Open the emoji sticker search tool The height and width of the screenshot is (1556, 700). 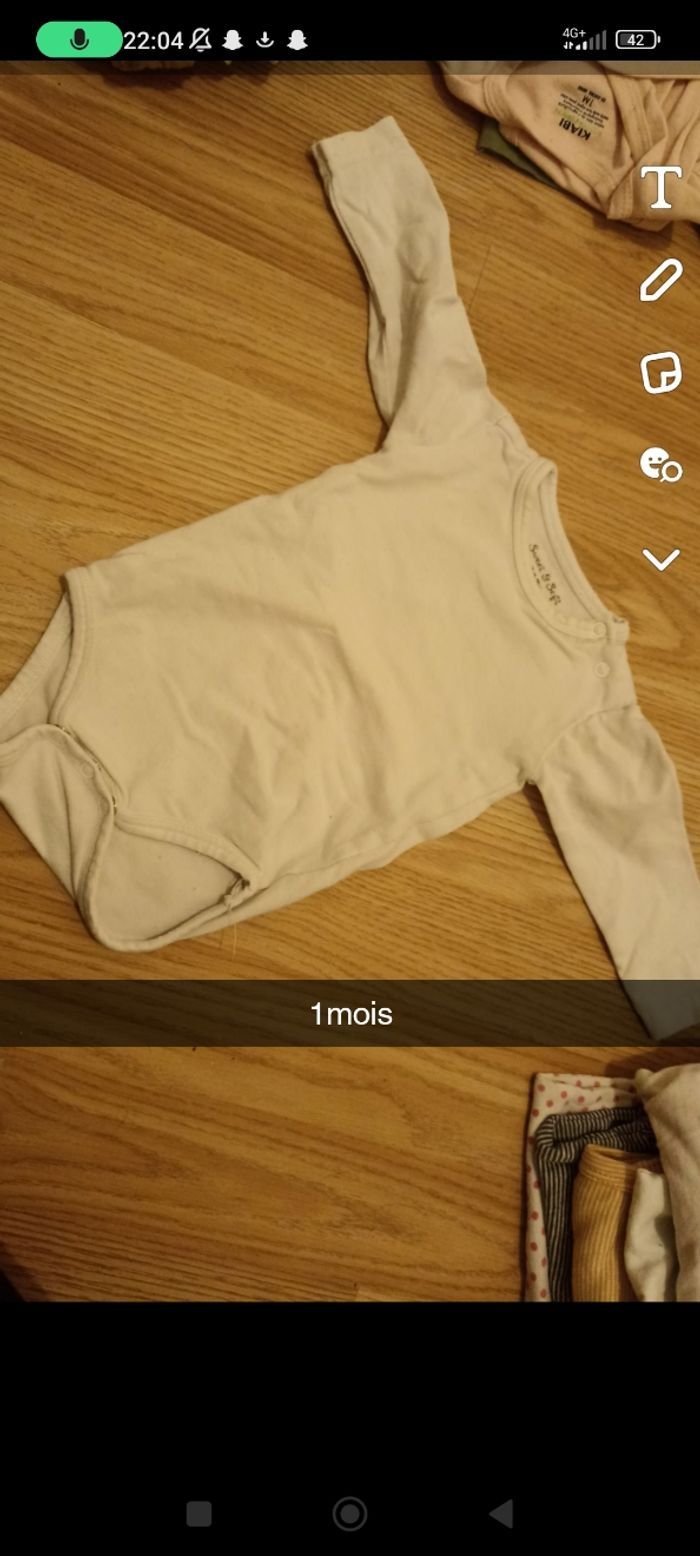pyautogui.click(x=660, y=464)
